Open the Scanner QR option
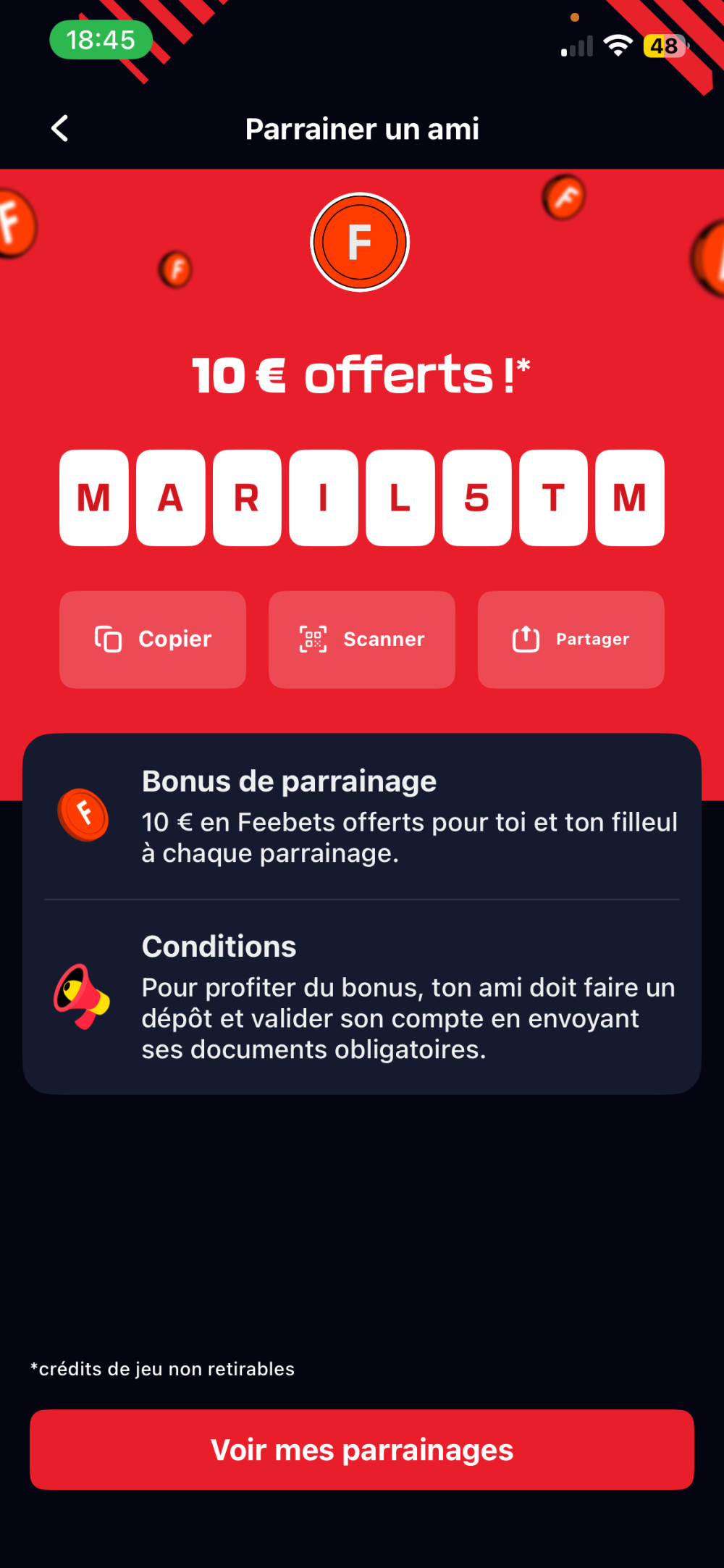The height and width of the screenshot is (1568, 724). click(362, 640)
